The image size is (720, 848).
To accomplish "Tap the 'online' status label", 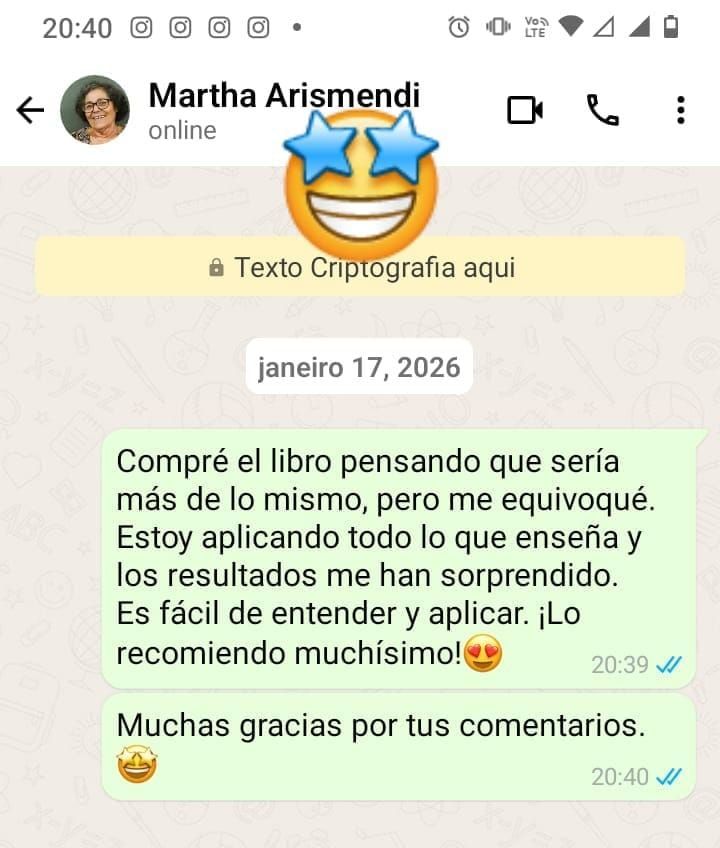I will point(182,129).
